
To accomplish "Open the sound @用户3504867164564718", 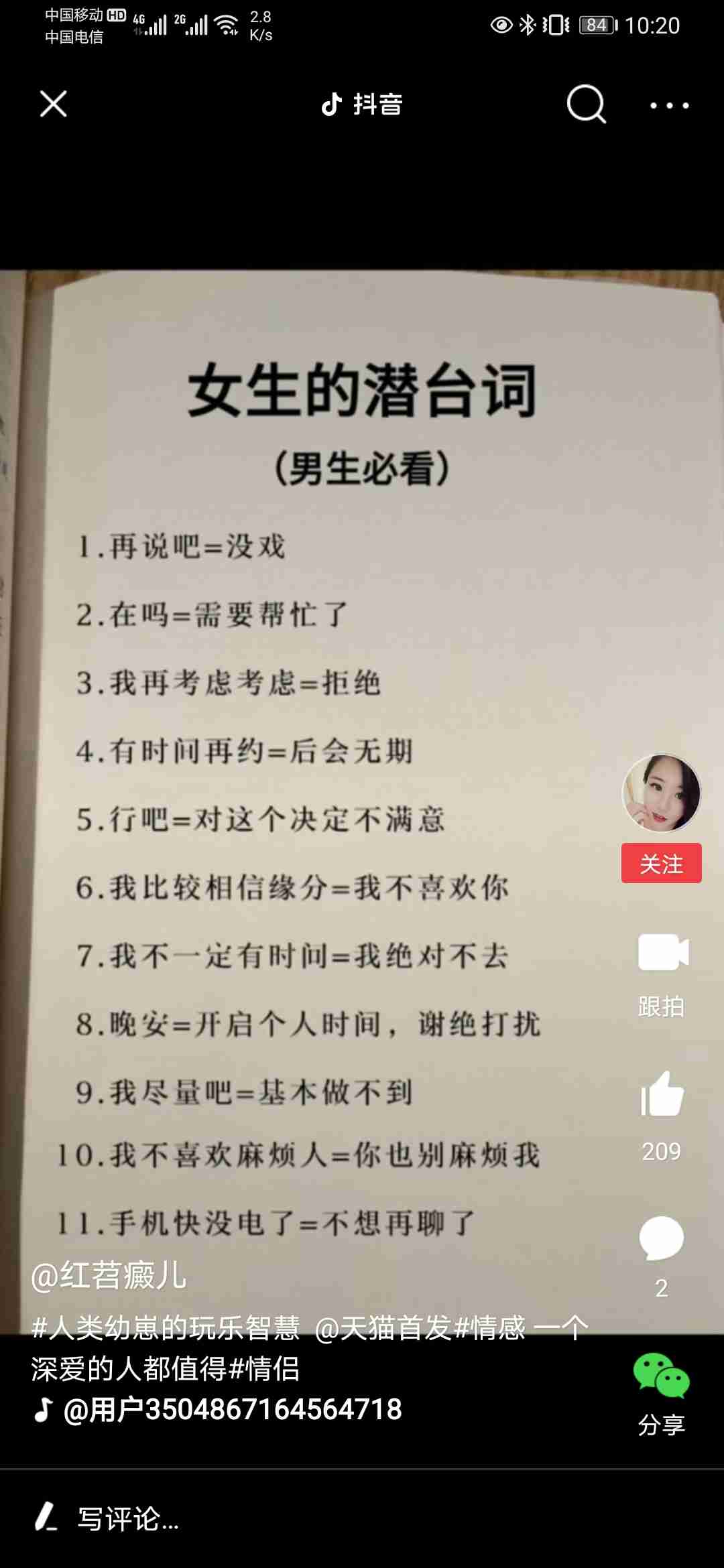I will pos(231,1409).
